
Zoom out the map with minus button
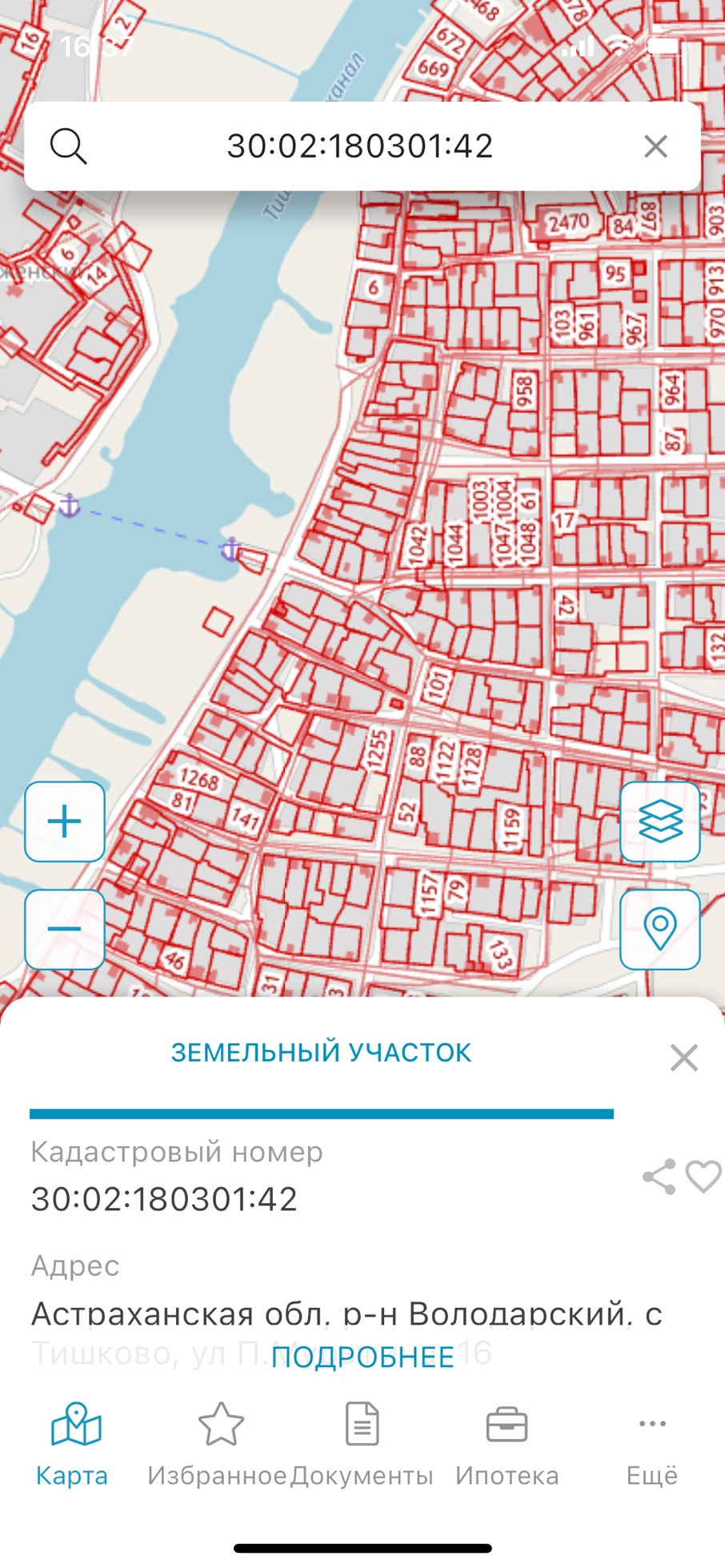pyautogui.click(x=65, y=929)
